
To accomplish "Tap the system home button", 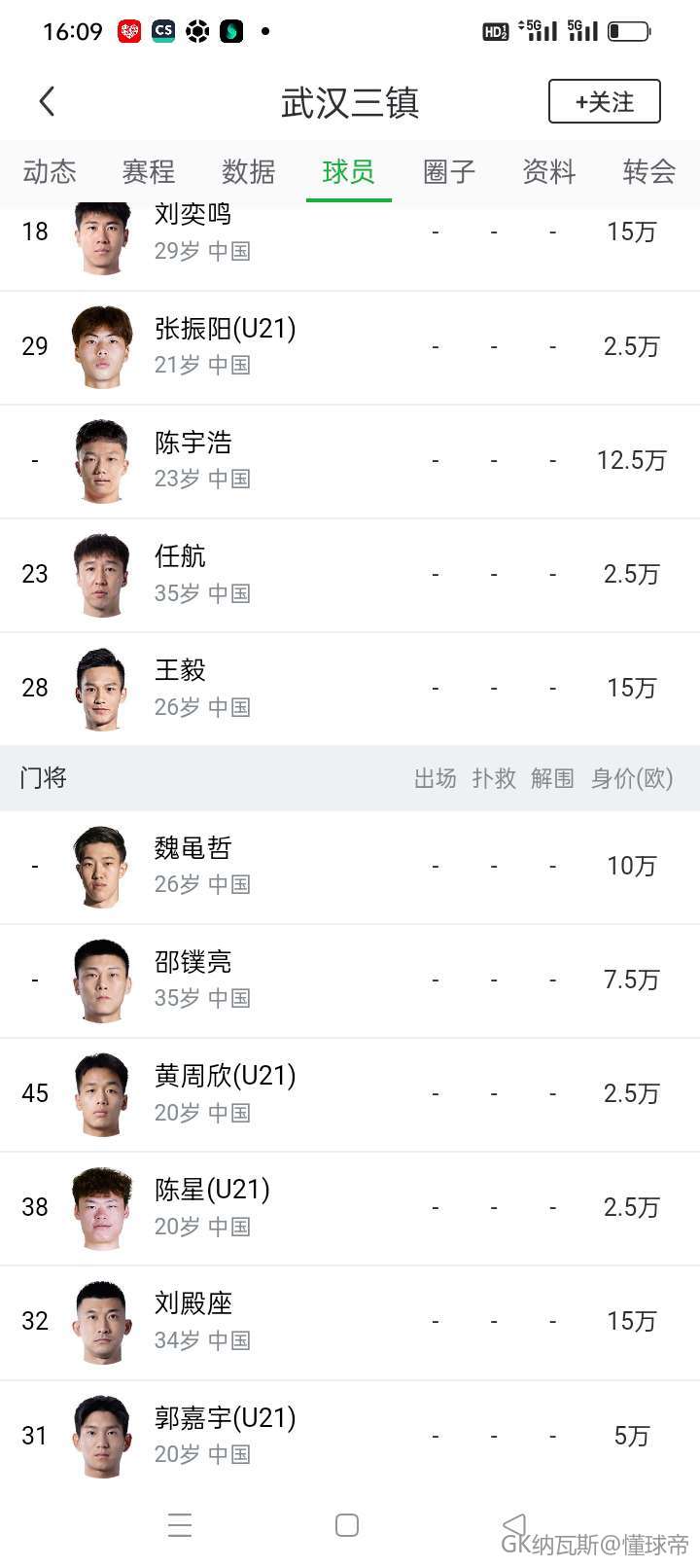I will [x=347, y=1525].
